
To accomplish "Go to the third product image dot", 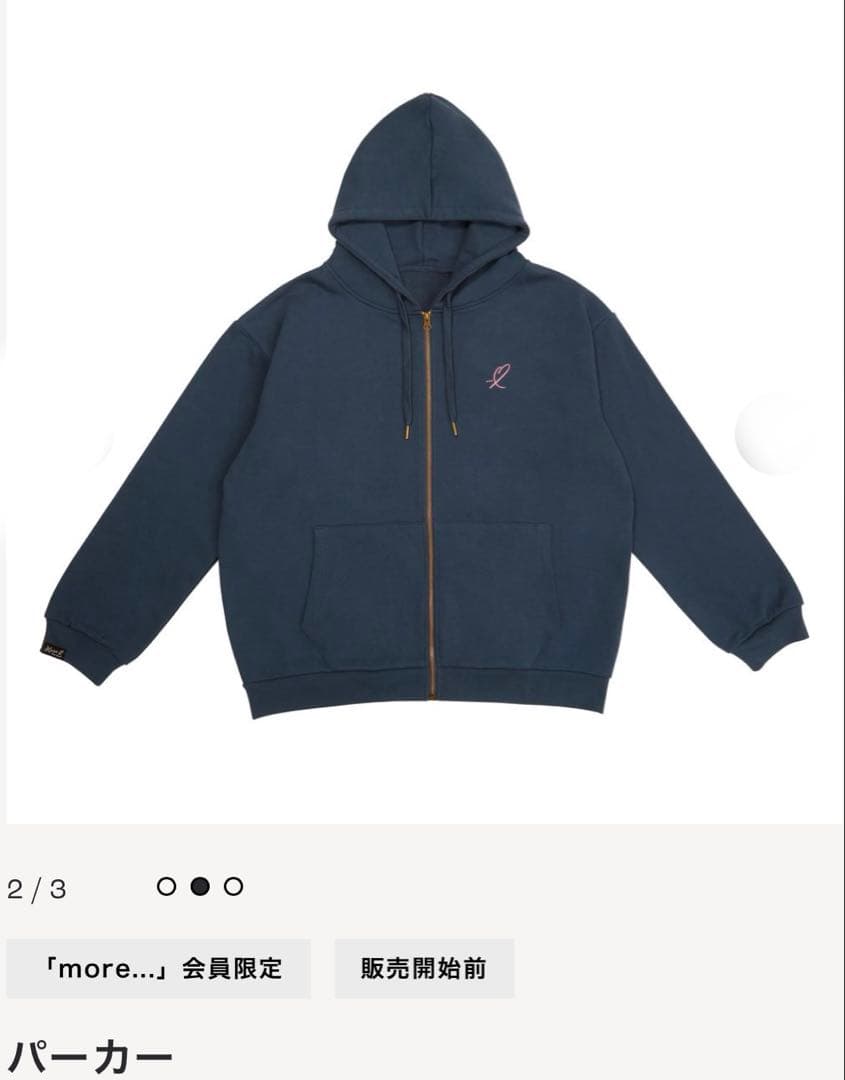I will (x=233, y=886).
